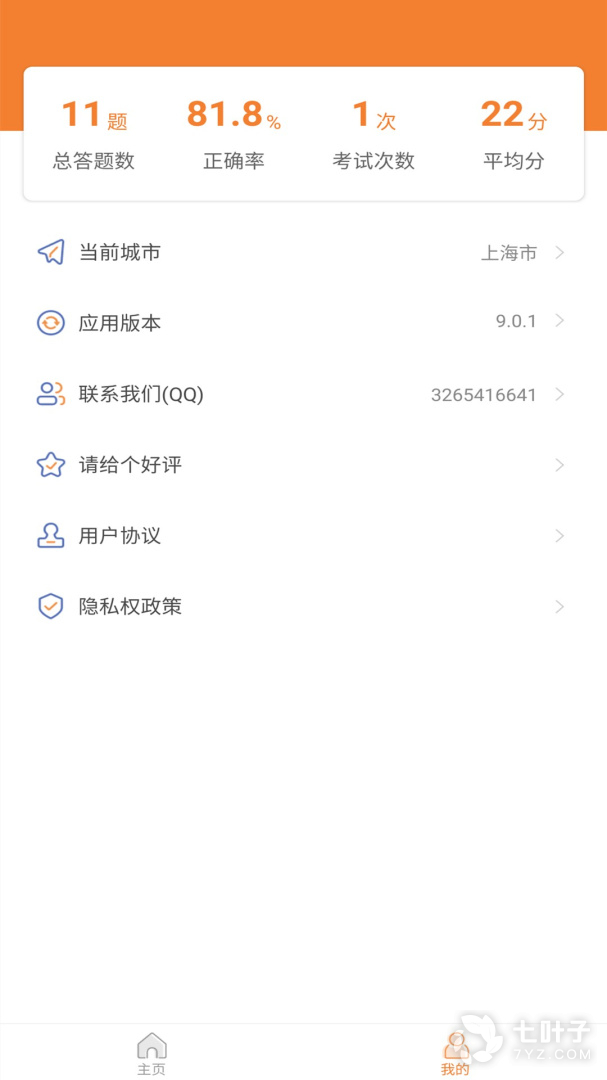Check the 应用版本 row
This screenshot has width=607, height=1080.
(x=300, y=322)
